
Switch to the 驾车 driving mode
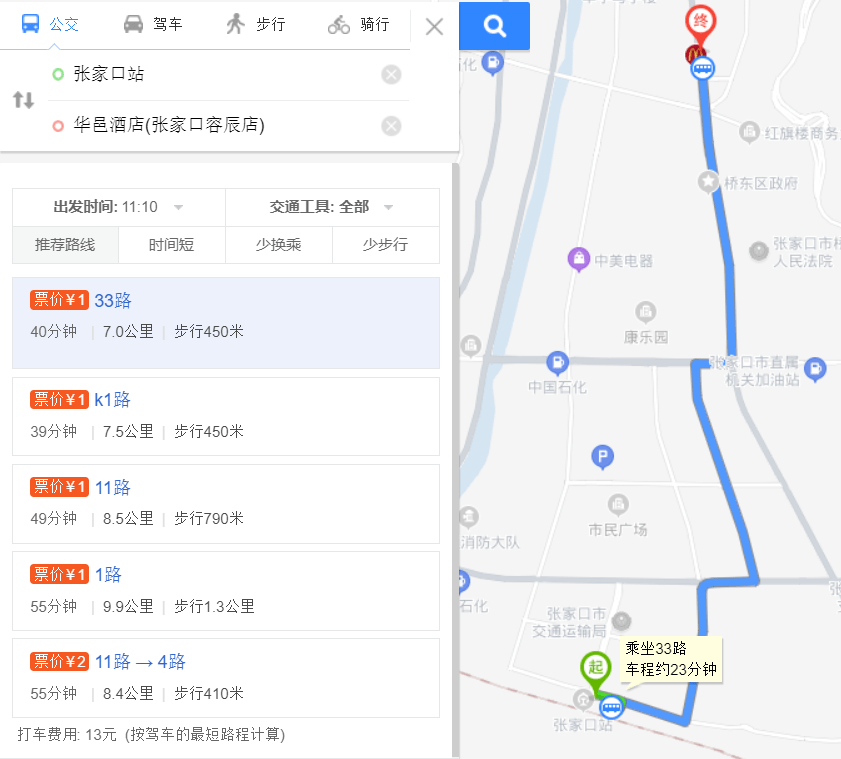click(x=153, y=24)
